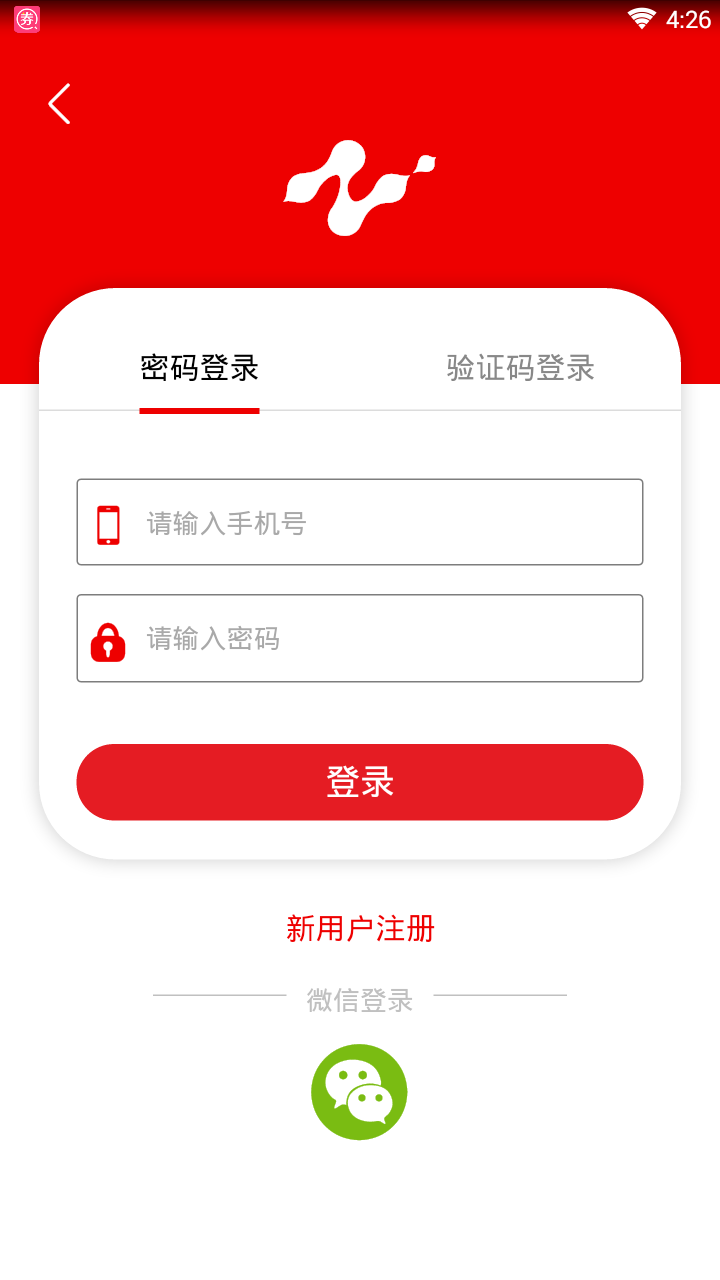
Task: Log in with the WeChat icon
Action: pyautogui.click(x=359, y=1092)
